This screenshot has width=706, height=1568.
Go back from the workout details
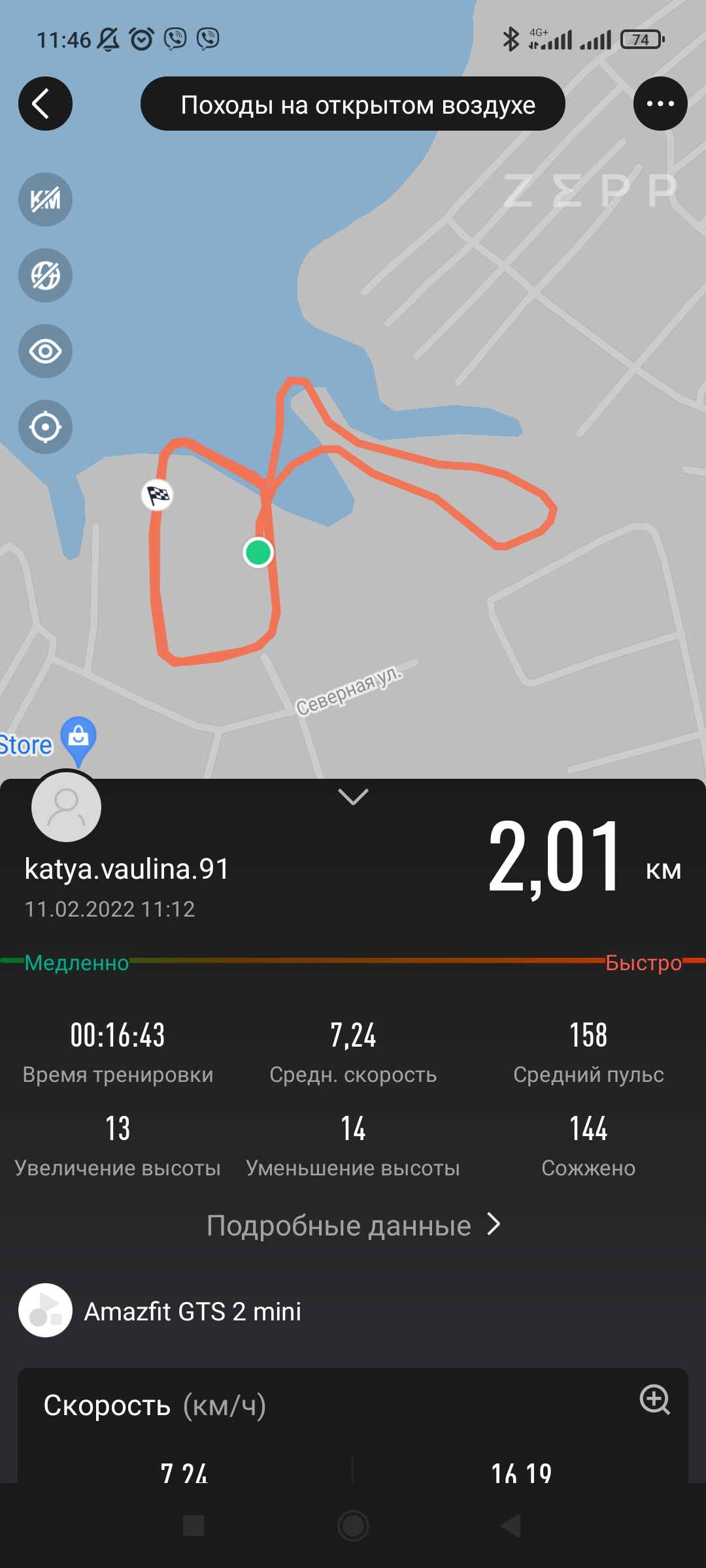[45, 104]
